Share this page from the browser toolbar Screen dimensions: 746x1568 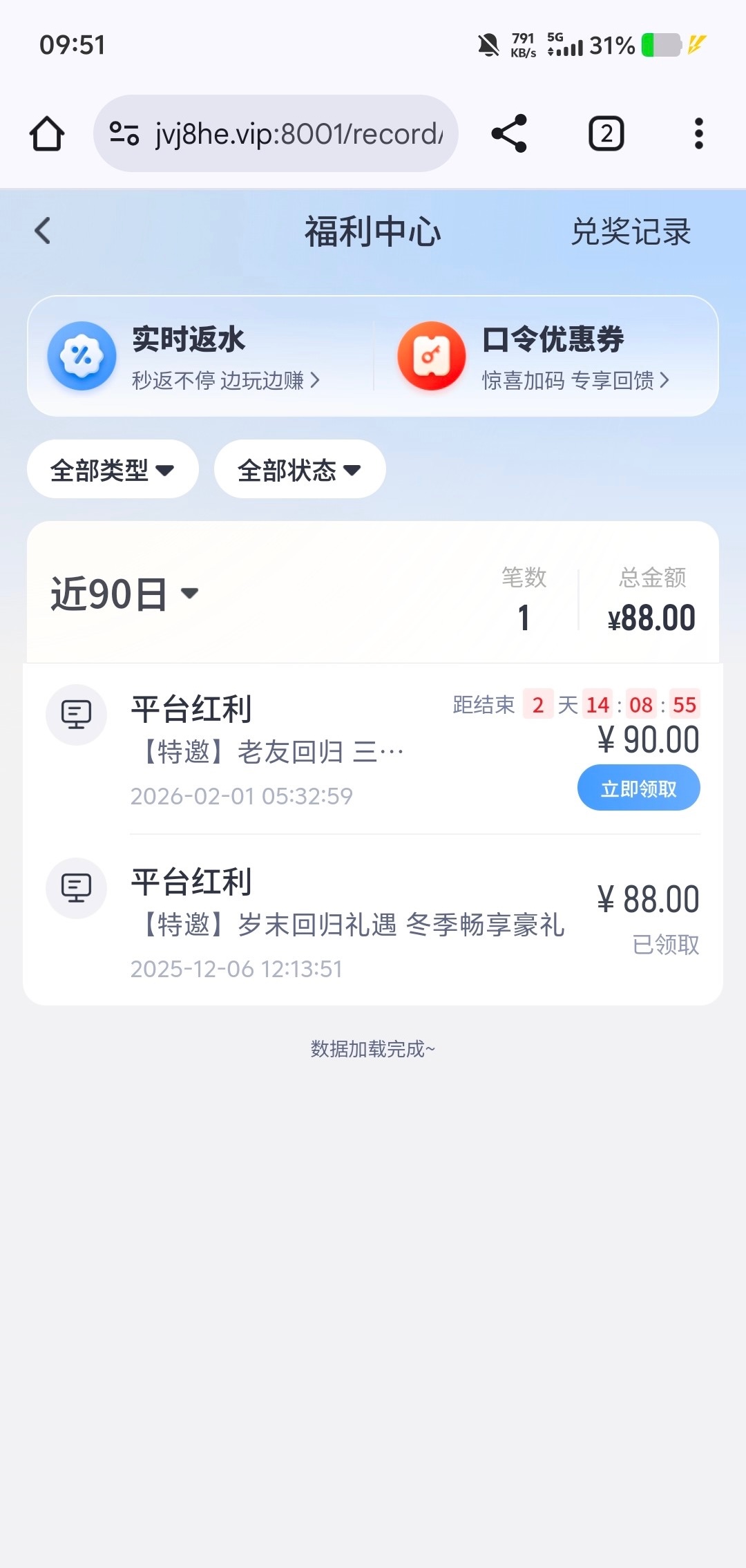point(509,133)
